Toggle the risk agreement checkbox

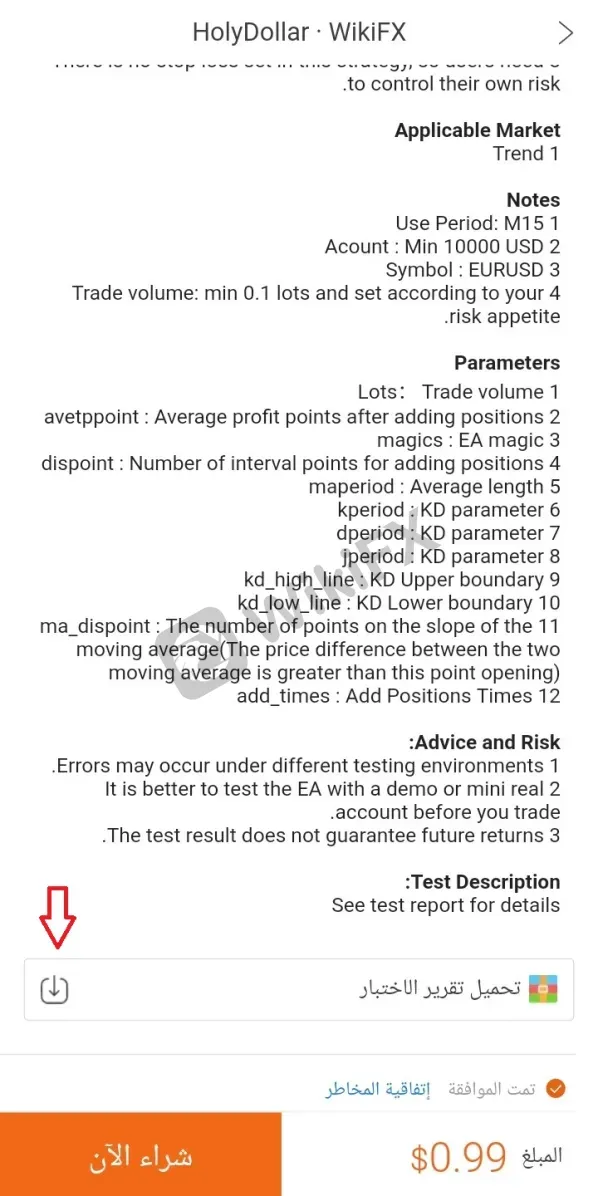(557, 1088)
